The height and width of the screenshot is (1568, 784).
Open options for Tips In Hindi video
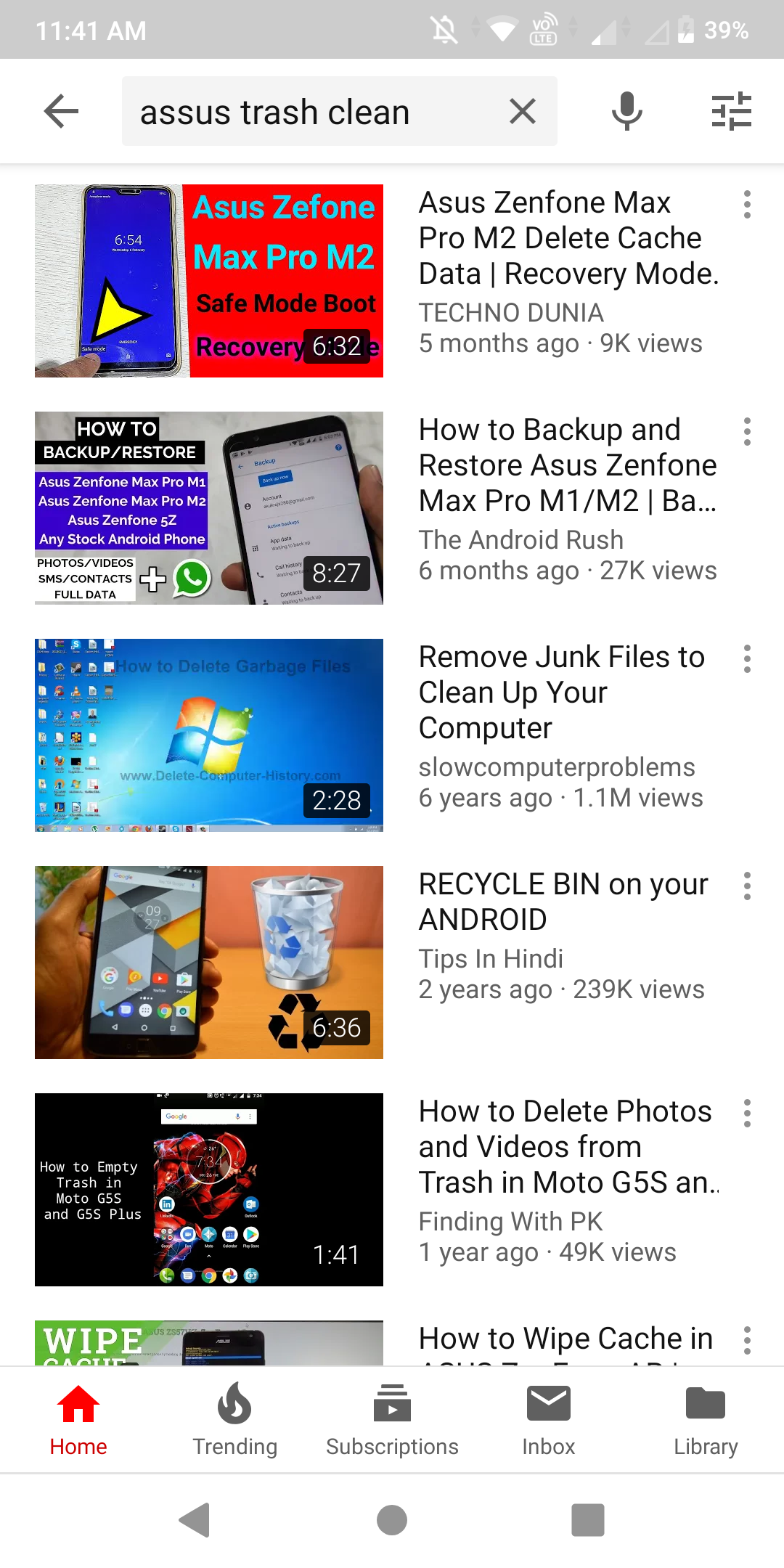[x=747, y=886]
